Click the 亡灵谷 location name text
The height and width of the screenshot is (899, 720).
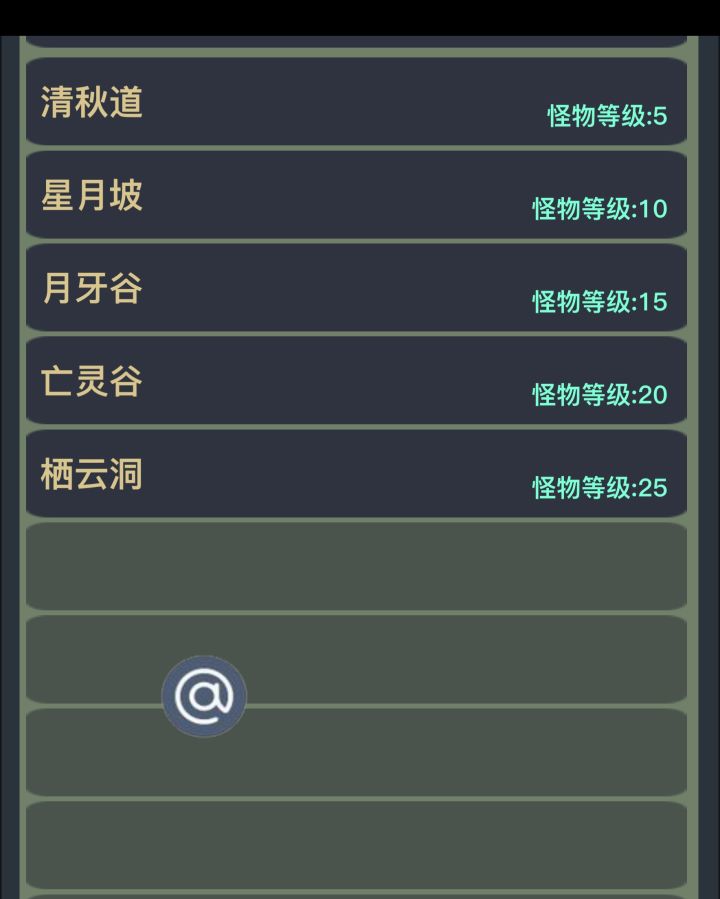91,381
